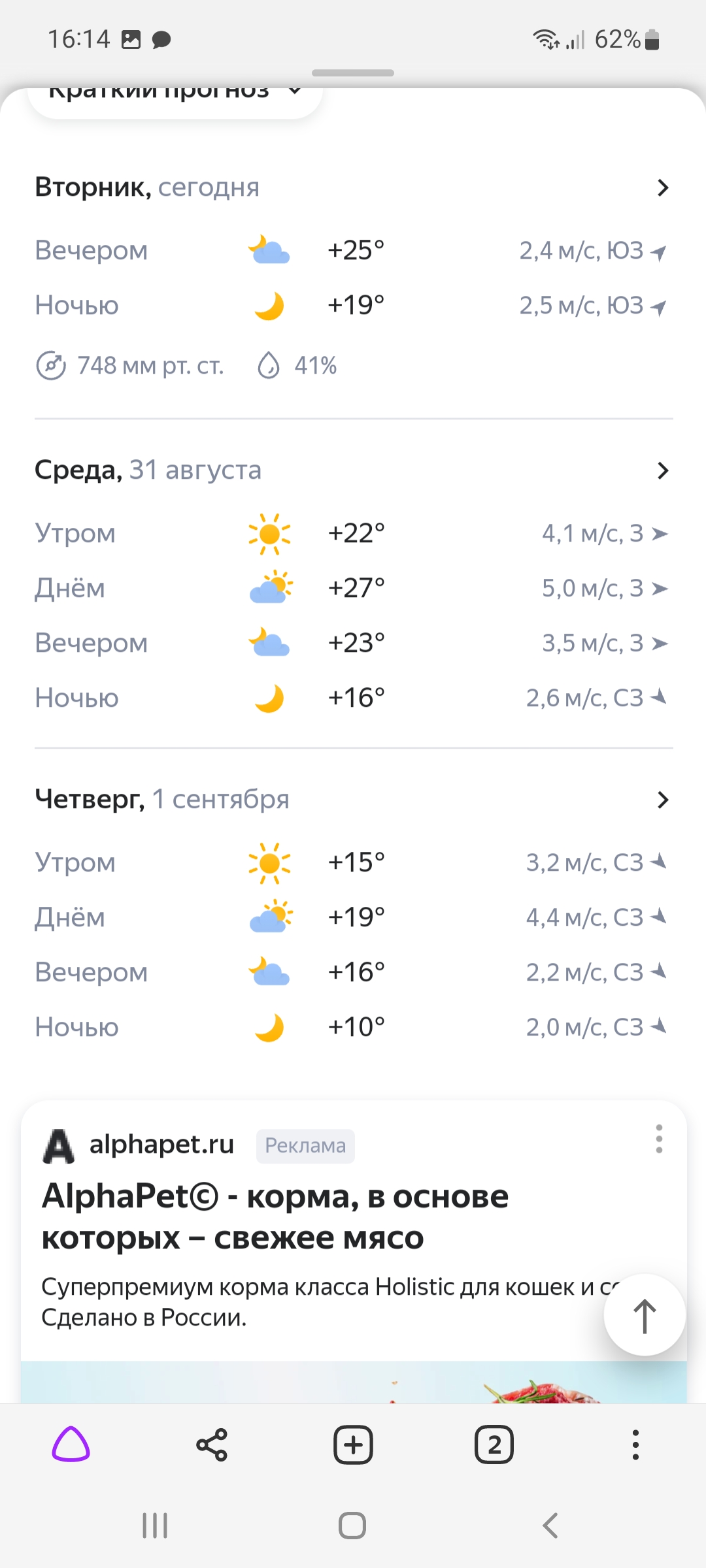Go back with the system back button

[x=550, y=1526]
